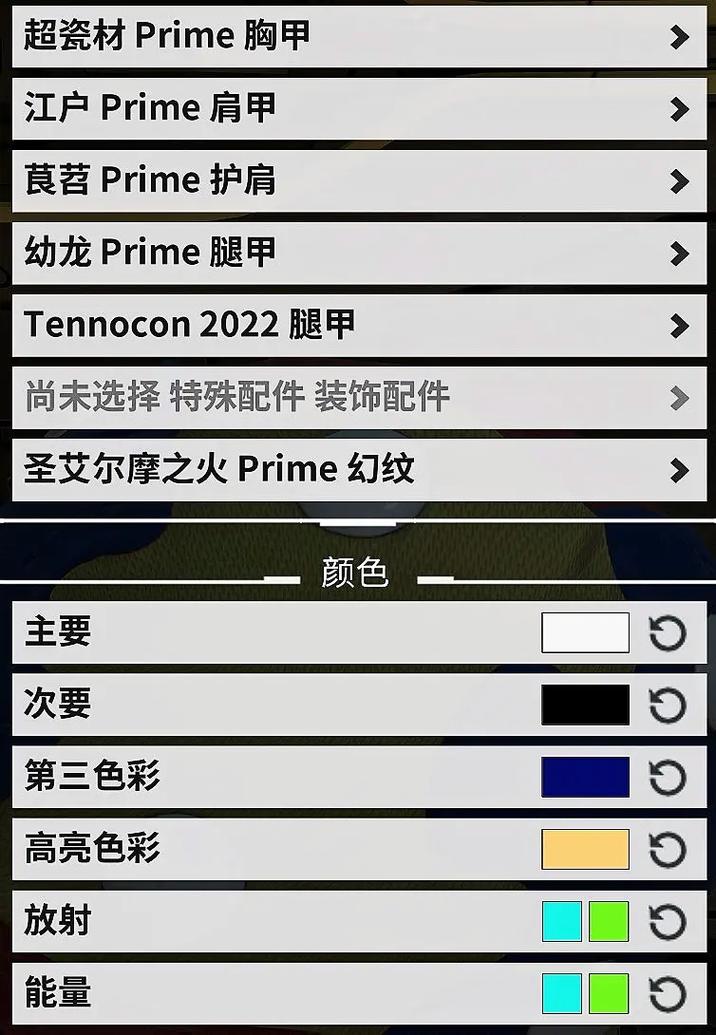Change the yellow 高亮色彩 swatch
The image size is (716, 1035).
(x=585, y=849)
